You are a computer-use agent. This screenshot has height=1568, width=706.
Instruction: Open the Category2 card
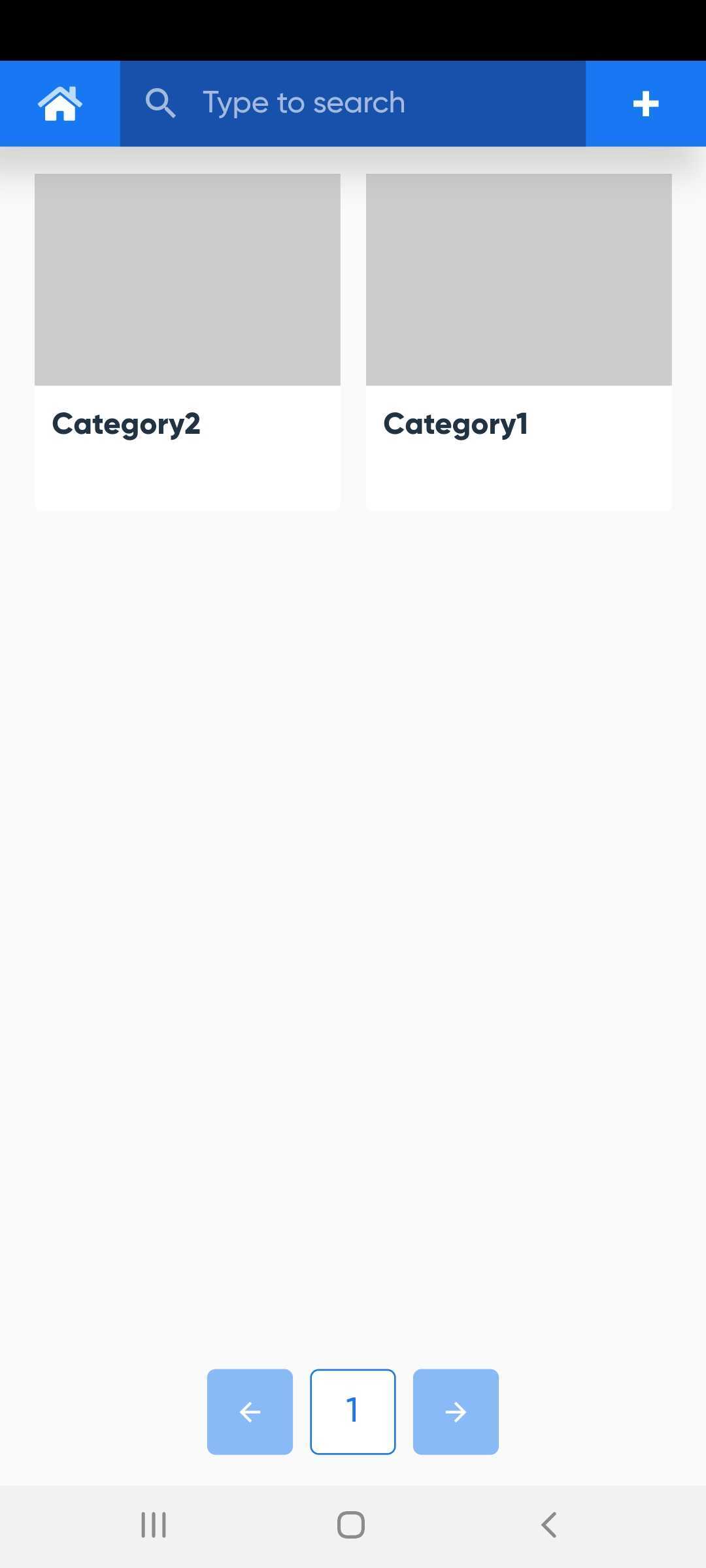(x=188, y=341)
